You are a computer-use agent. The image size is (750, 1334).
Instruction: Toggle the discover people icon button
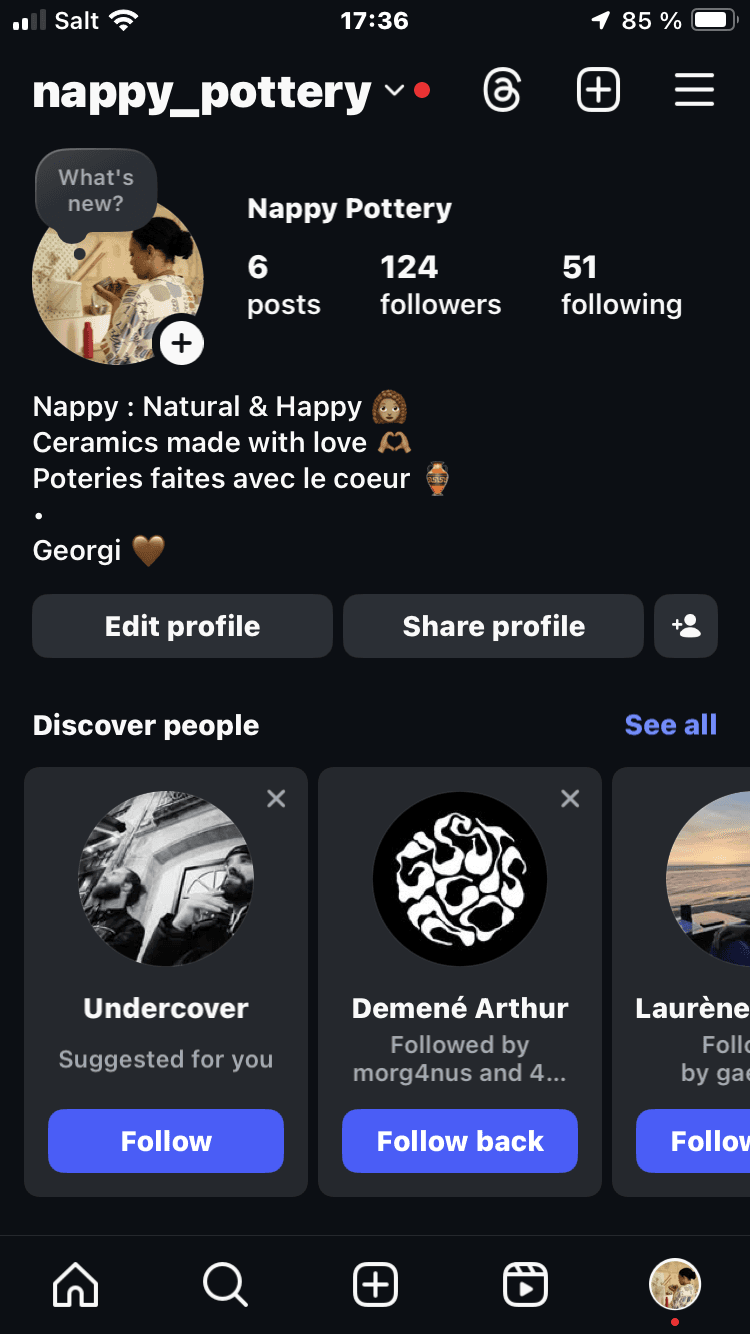pyautogui.click(x=686, y=626)
